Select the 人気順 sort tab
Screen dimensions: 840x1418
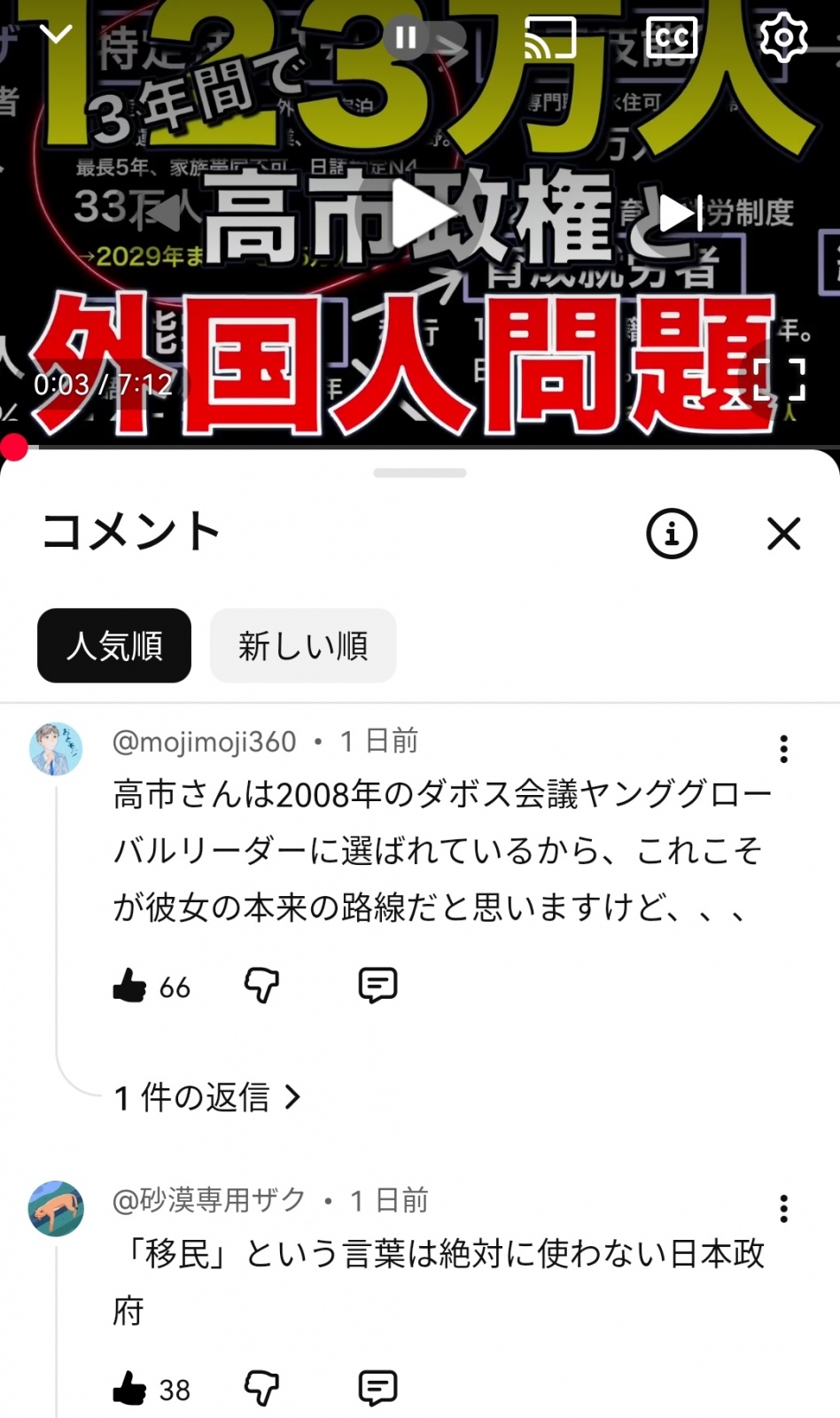pos(113,646)
